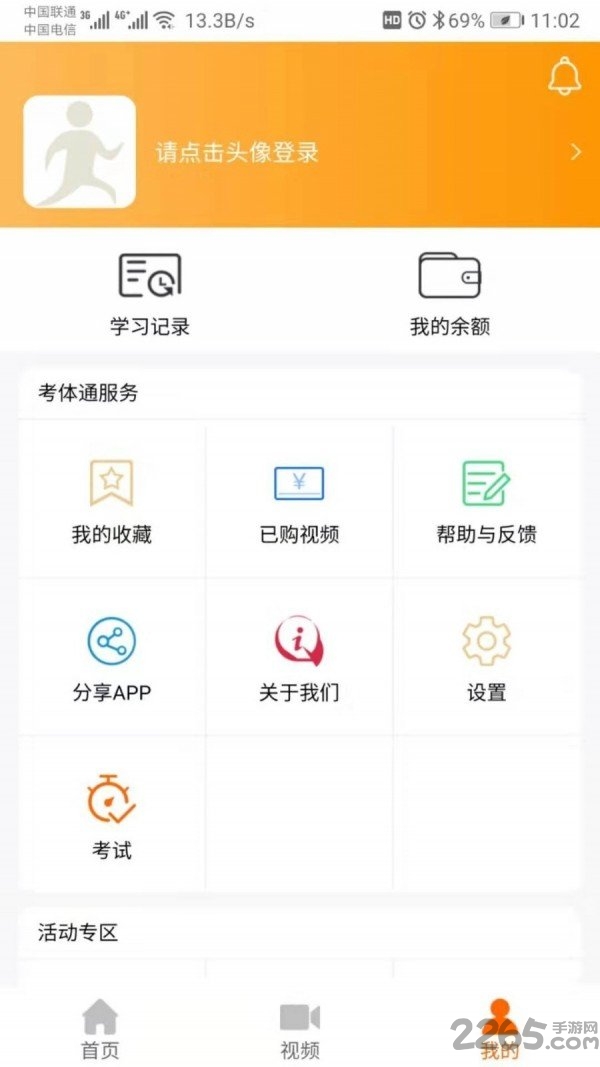Select the 我的 profile tab

pos(499,1028)
